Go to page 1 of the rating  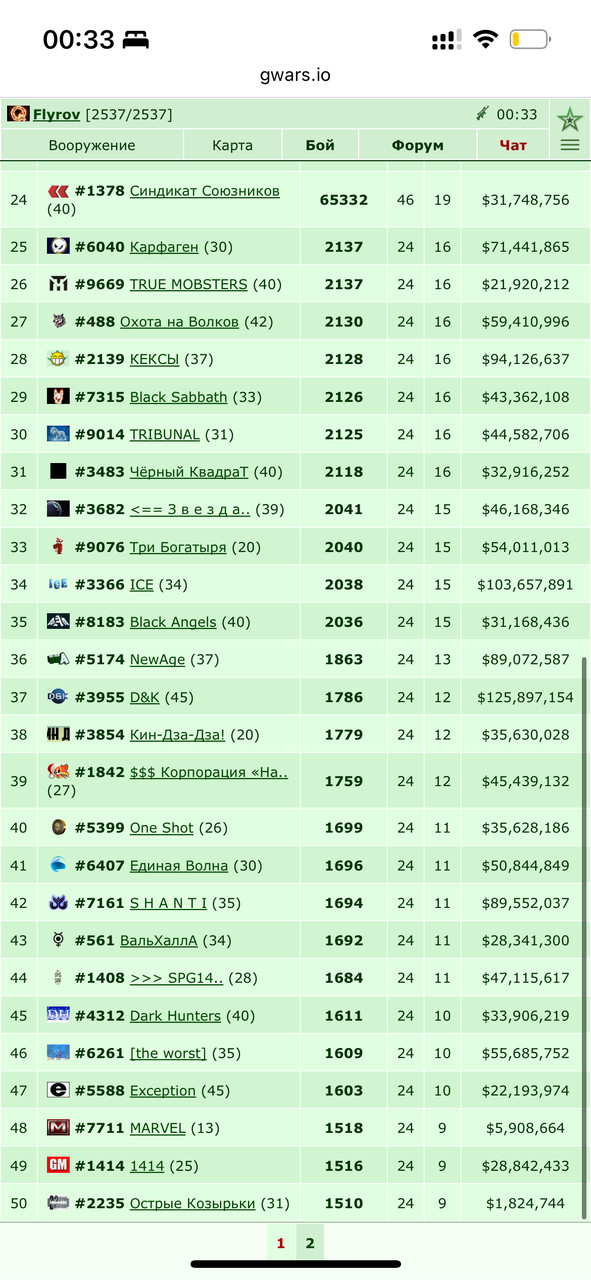coord(281,1243)
